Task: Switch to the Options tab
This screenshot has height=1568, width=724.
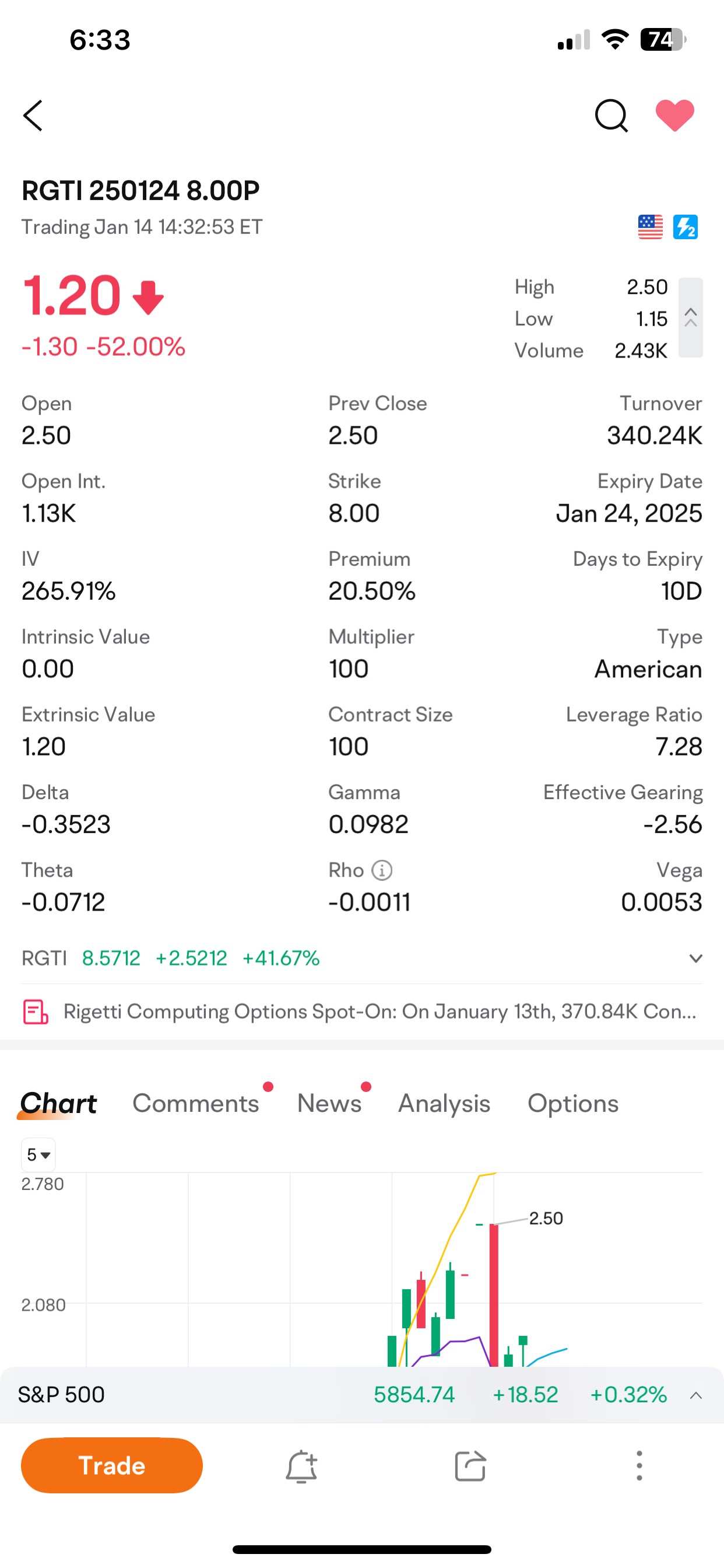Action: [572, 1103]
